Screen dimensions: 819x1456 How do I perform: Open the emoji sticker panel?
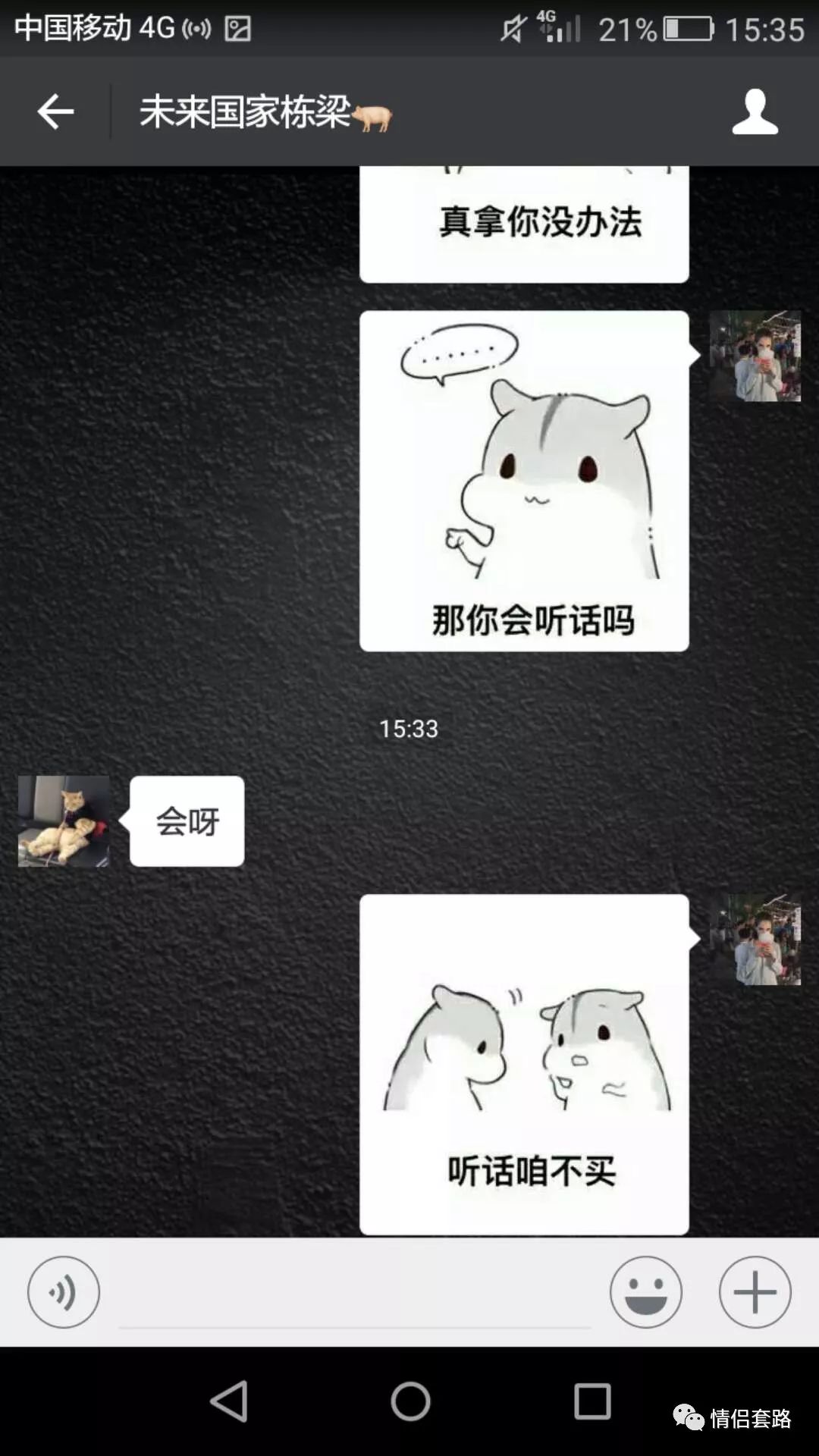pos(645,1291)
